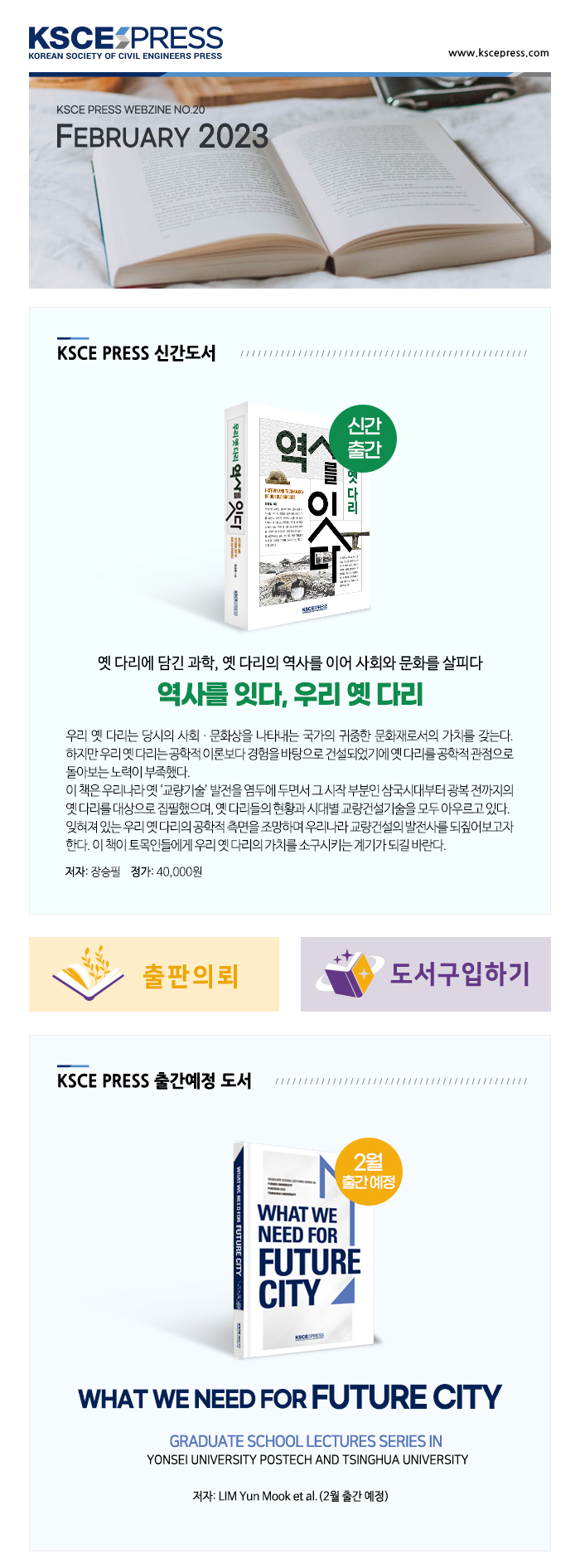Open the 도서구입하기 book purchase button
Viewport: 580px width, 1568px height.
tap(425, 974)
